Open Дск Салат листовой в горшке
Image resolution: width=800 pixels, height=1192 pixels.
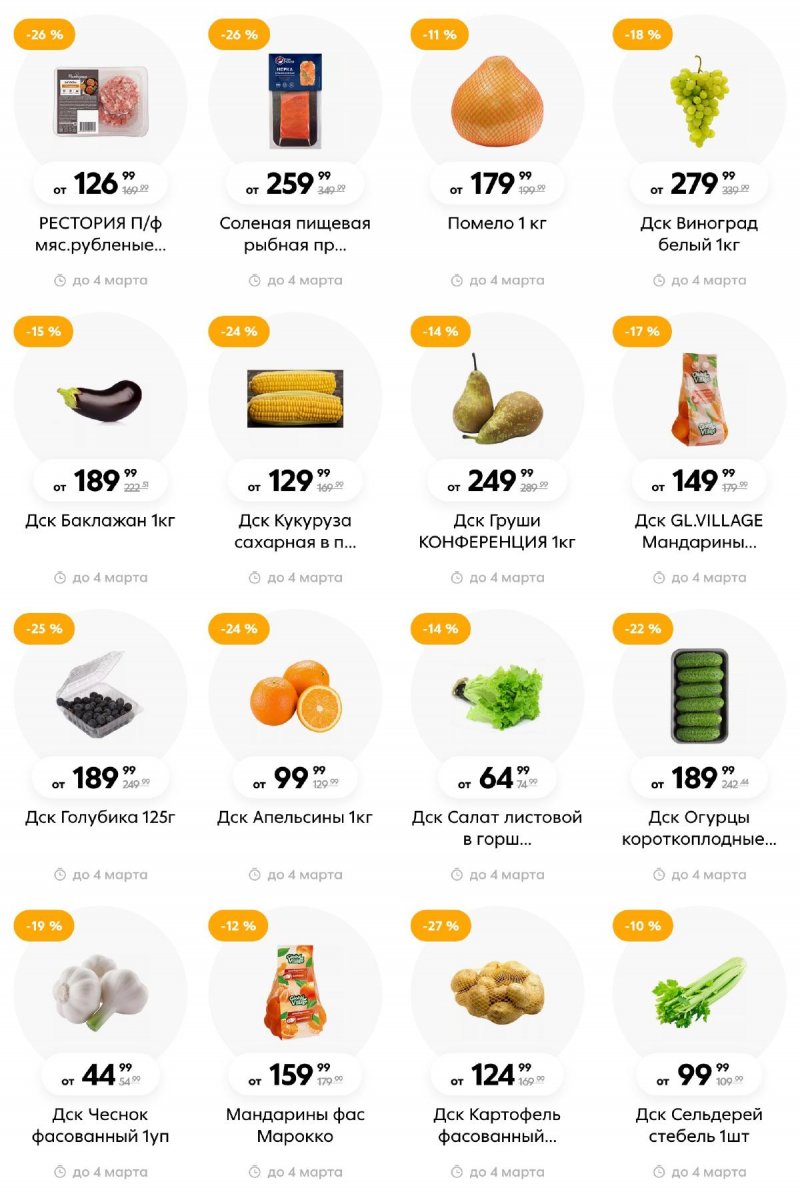click(497, 697)
